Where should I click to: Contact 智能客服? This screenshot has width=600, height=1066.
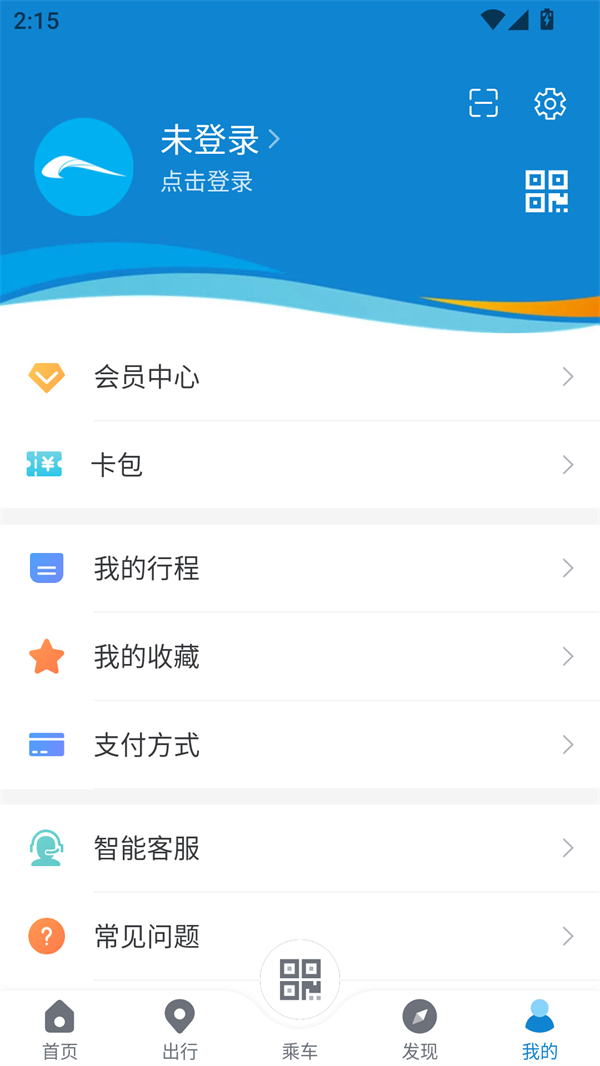pyautogui.click(x=300, y=849)
